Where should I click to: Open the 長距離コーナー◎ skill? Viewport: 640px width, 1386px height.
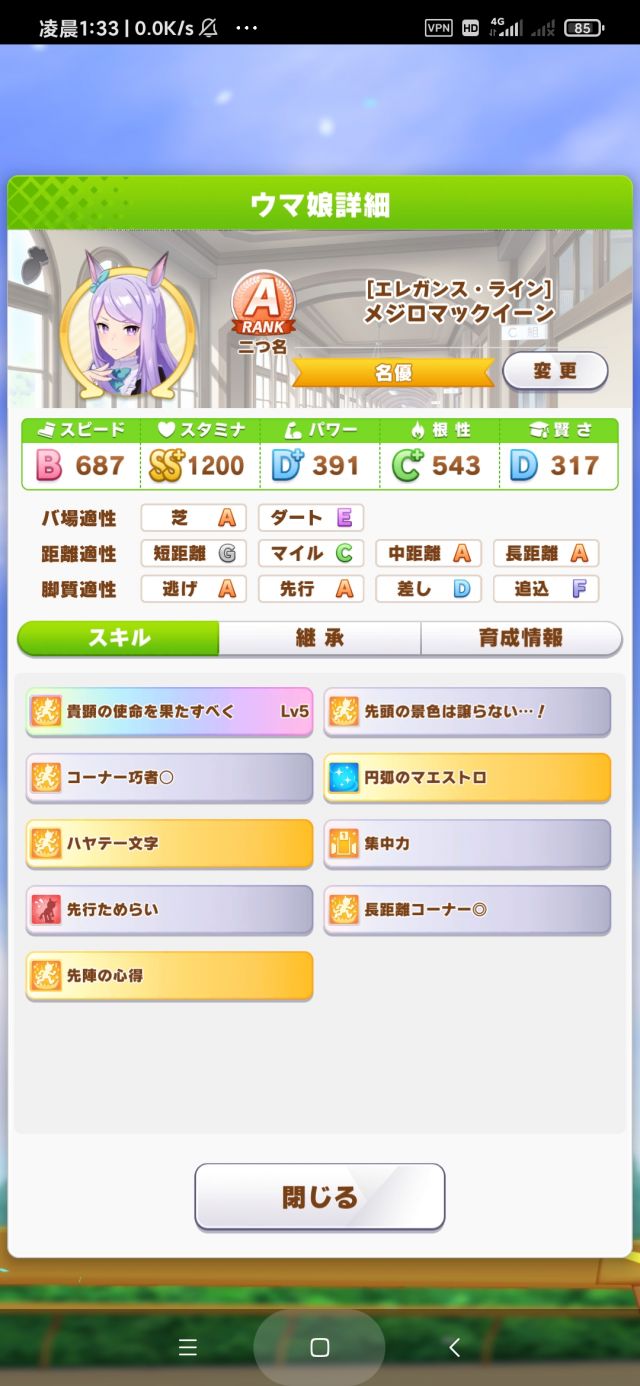tap(467, 909)
